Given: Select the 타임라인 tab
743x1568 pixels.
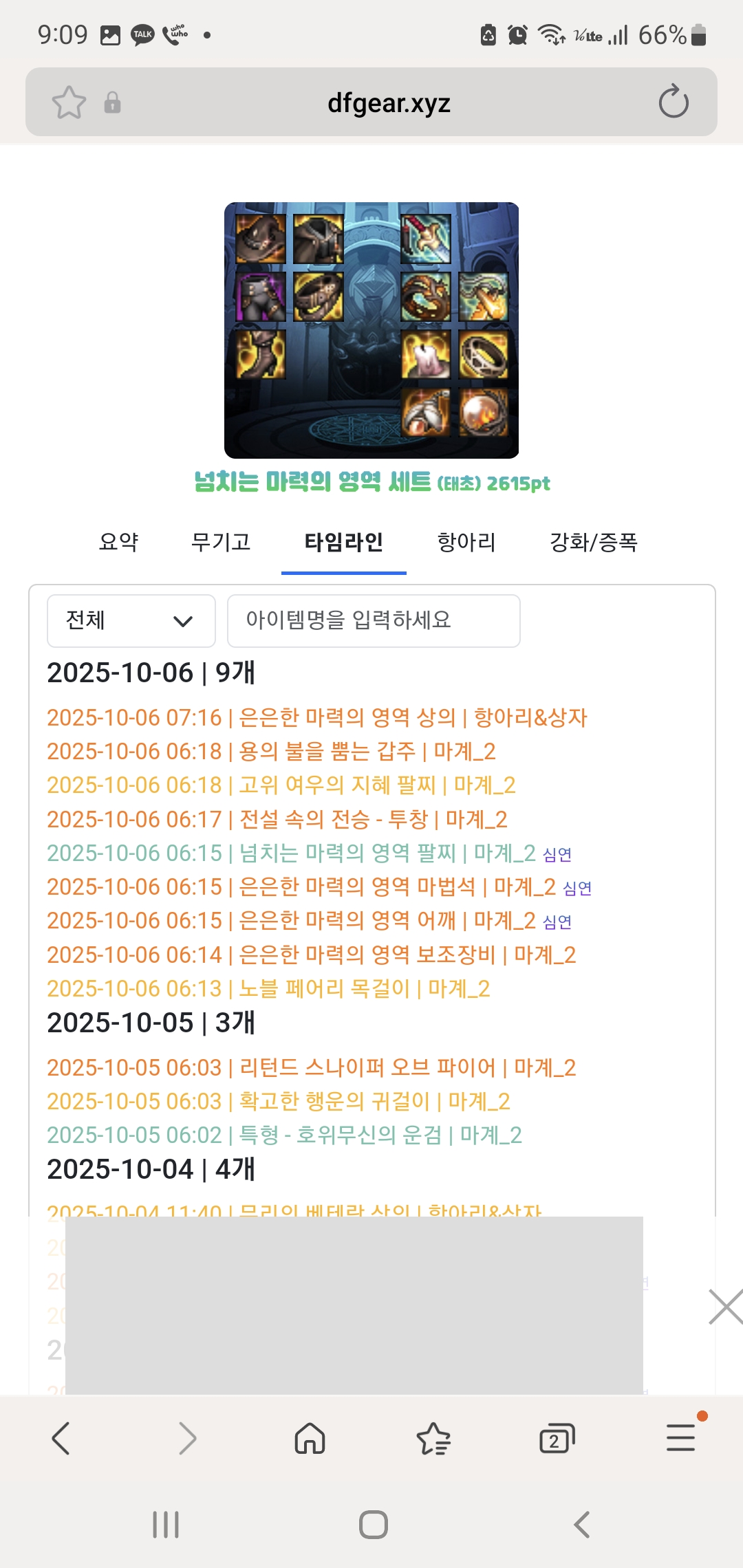Looking at the screenshot, I should point(343,542).
